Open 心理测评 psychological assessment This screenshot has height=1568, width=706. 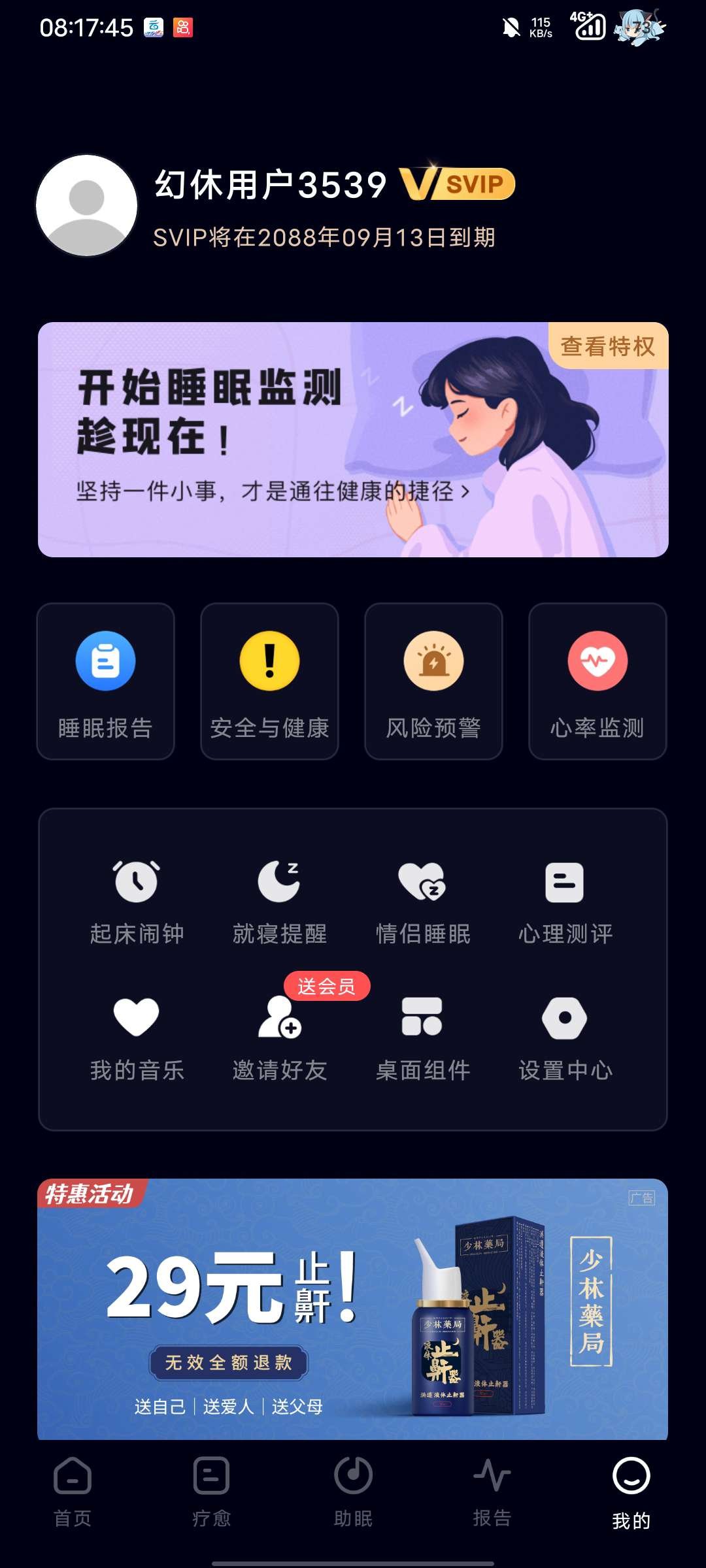pos(565,902)
